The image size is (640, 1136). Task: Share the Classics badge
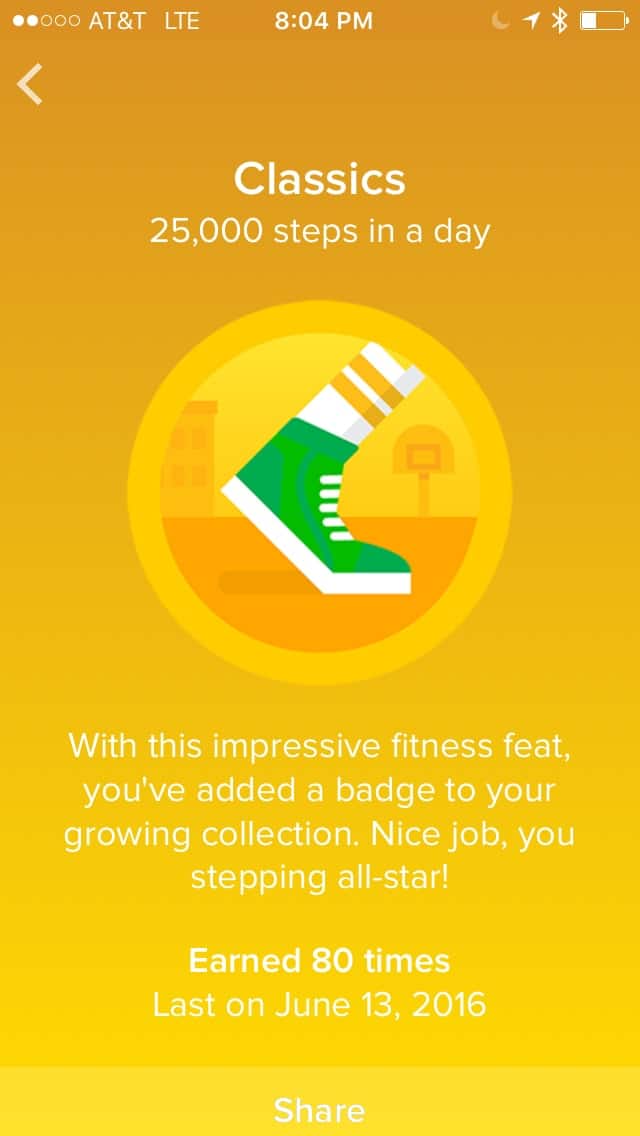coord(320,1110)
